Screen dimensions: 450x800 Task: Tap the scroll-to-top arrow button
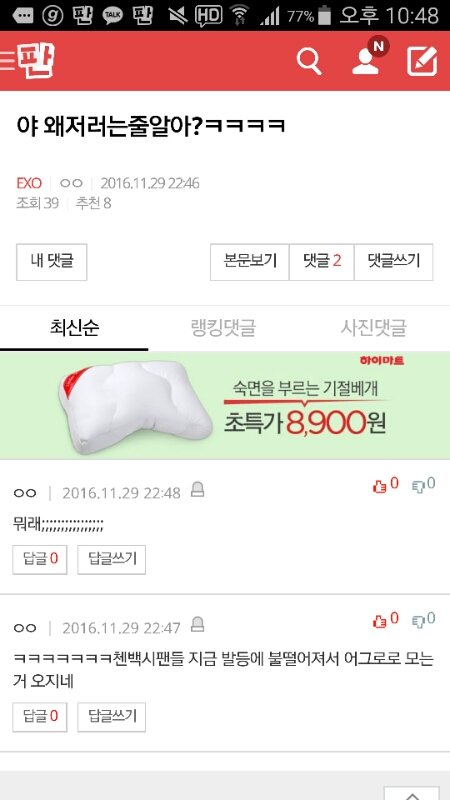[412, 793]
